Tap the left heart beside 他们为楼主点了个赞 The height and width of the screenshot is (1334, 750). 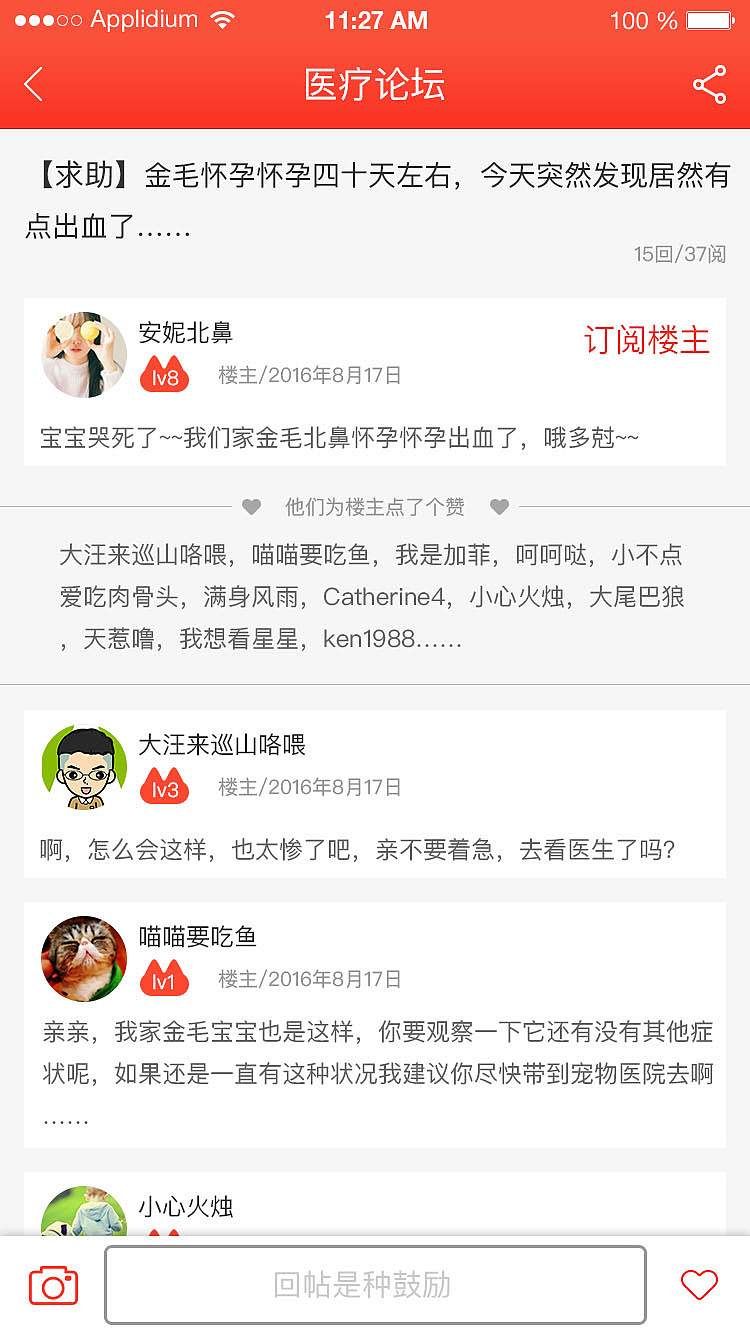(251, 507)
